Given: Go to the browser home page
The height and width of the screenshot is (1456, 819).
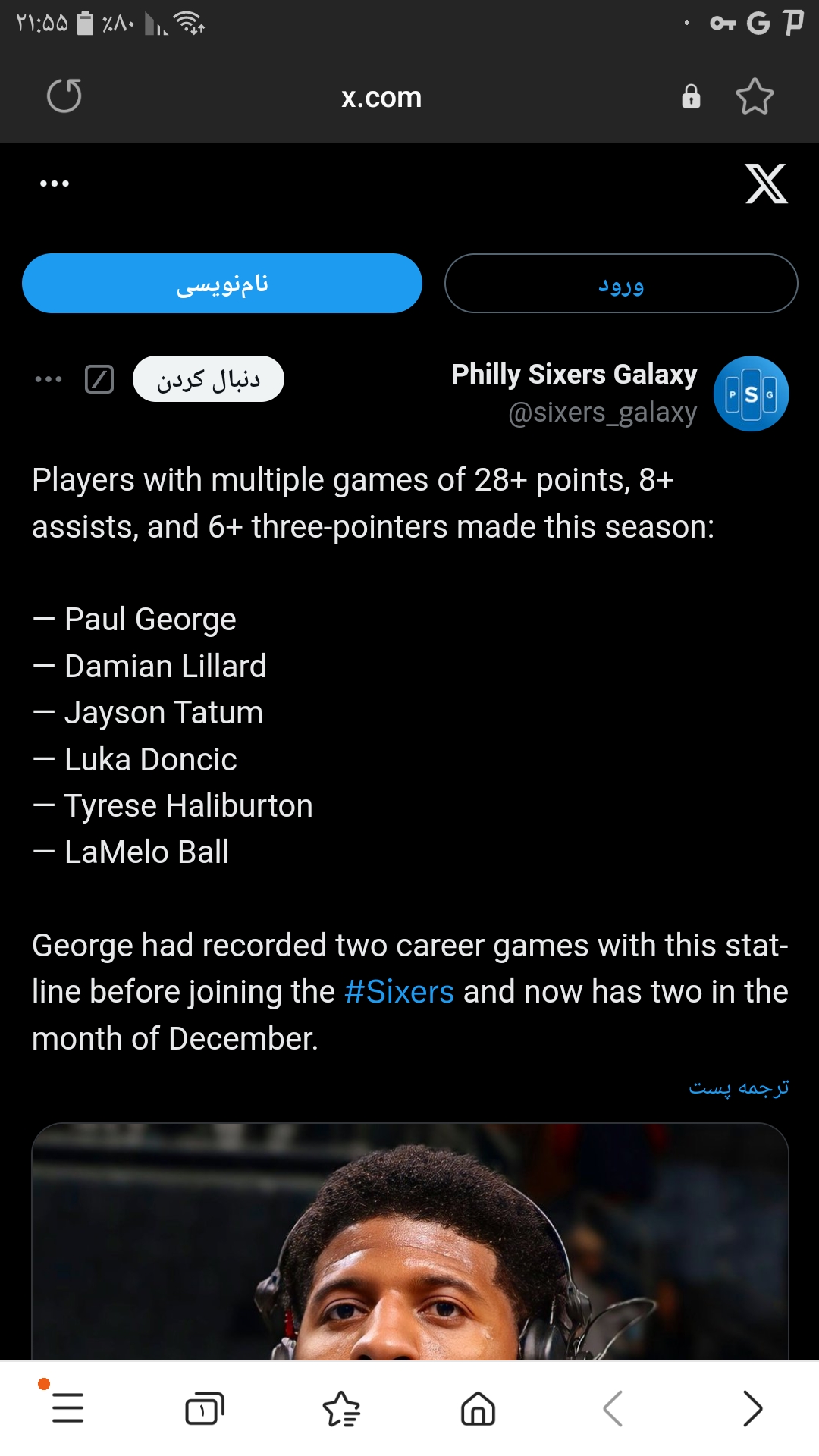Looking at the screenshot, I should (478, 1408).
